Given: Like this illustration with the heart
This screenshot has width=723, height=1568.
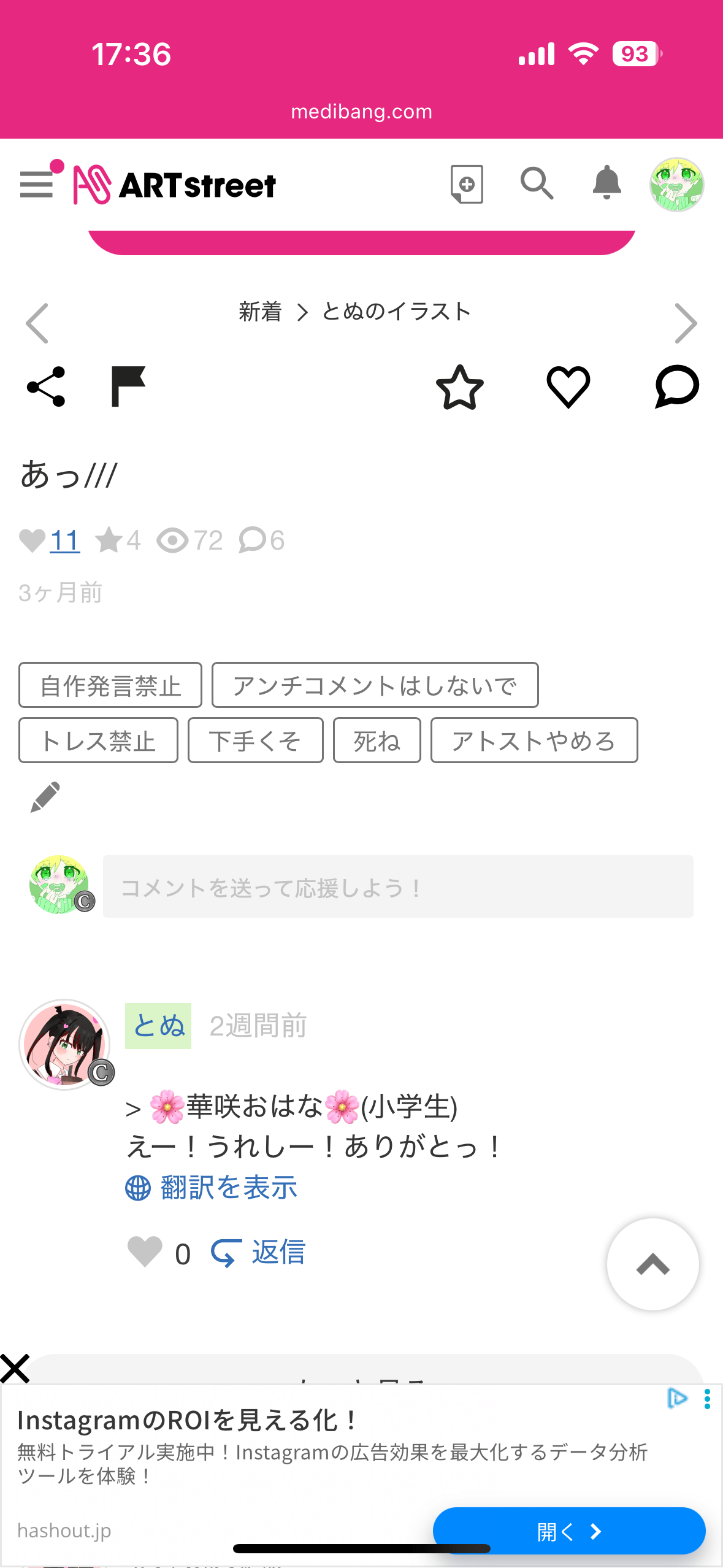Looking at the screenshot, I should click(x=568, y=387).
